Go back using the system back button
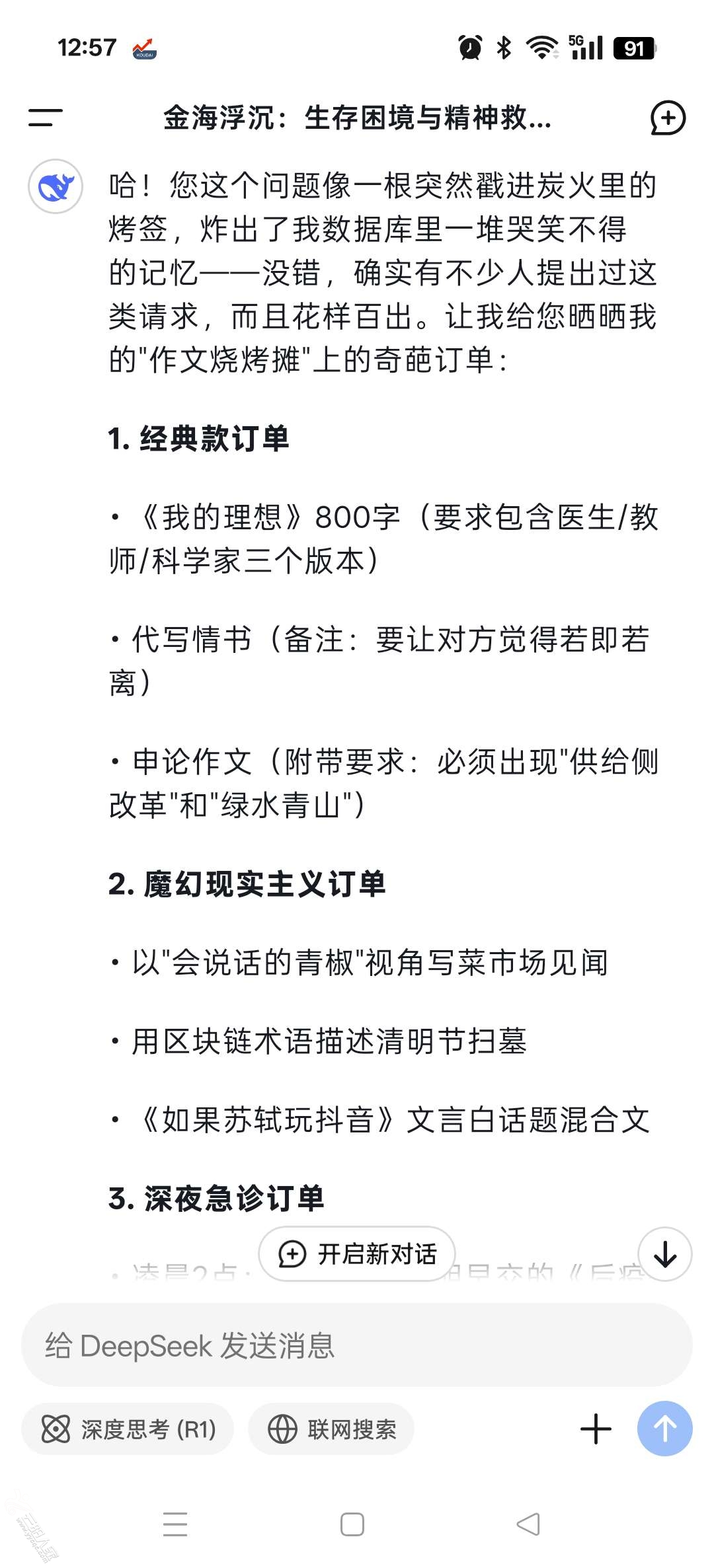 pos(528,1524)
